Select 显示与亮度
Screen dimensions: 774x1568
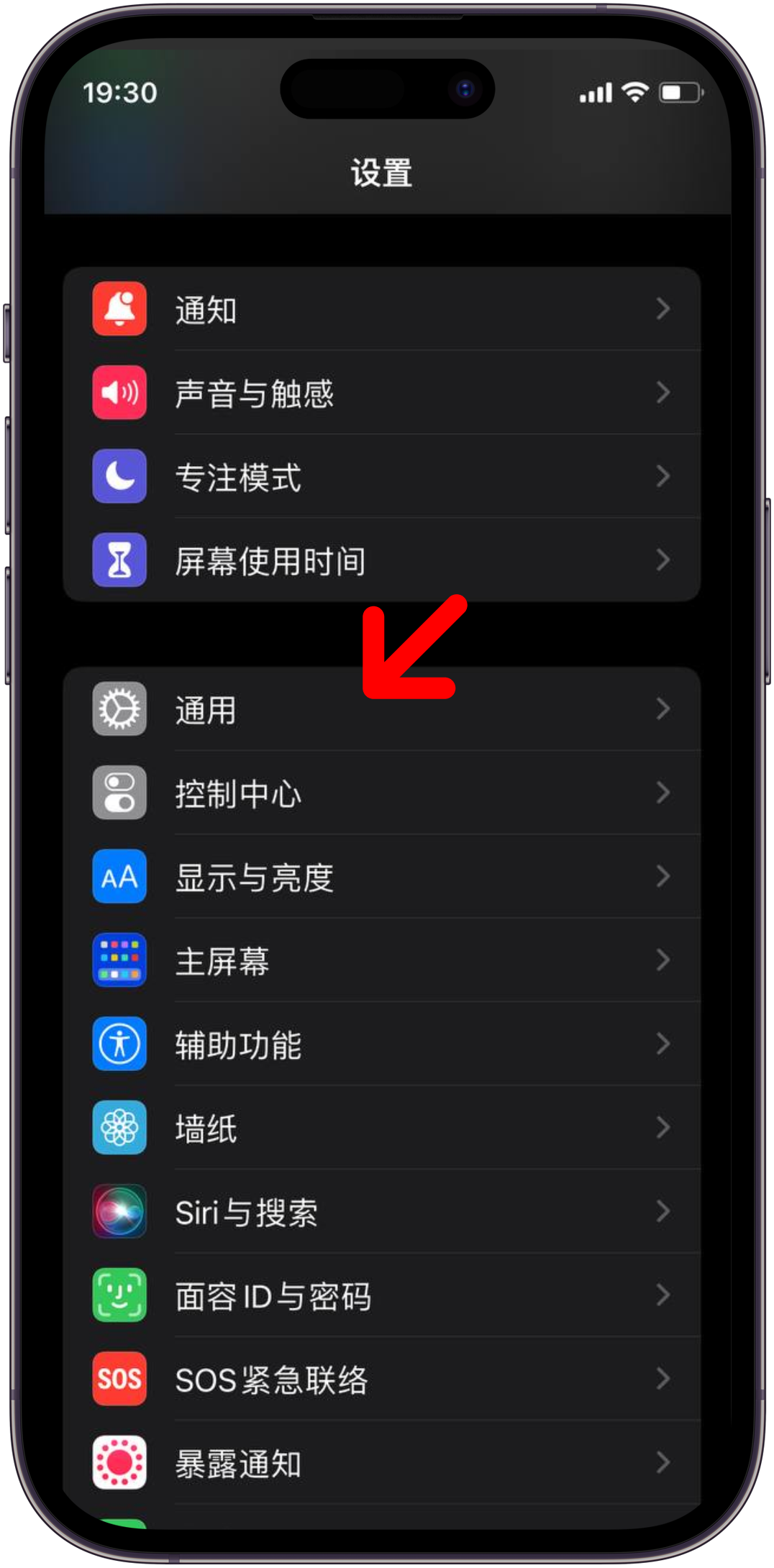pyautogui.click(x=381, y=878)
